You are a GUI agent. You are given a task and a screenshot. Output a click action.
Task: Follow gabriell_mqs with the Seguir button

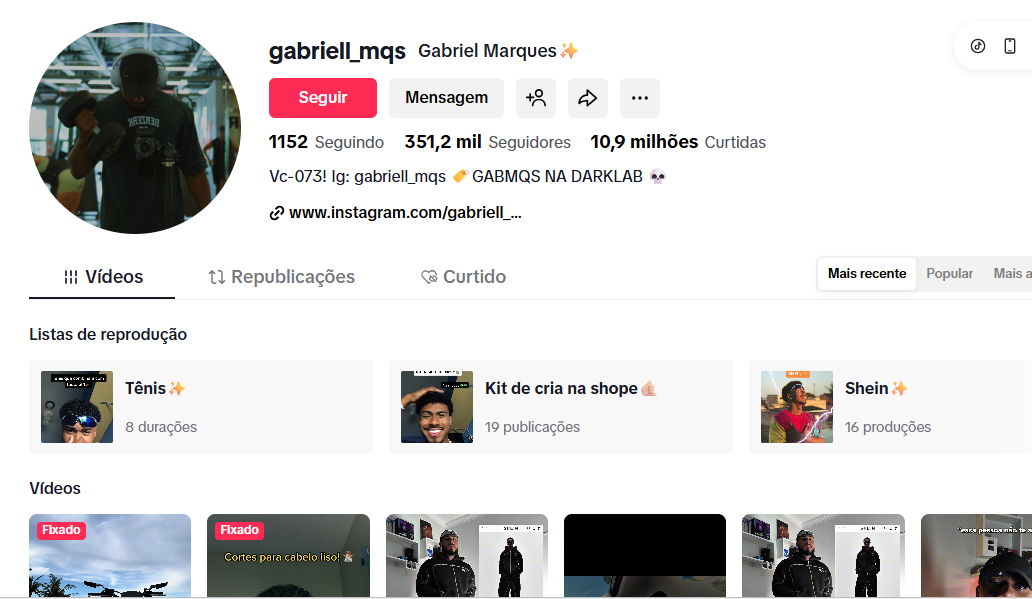(322, 98)
